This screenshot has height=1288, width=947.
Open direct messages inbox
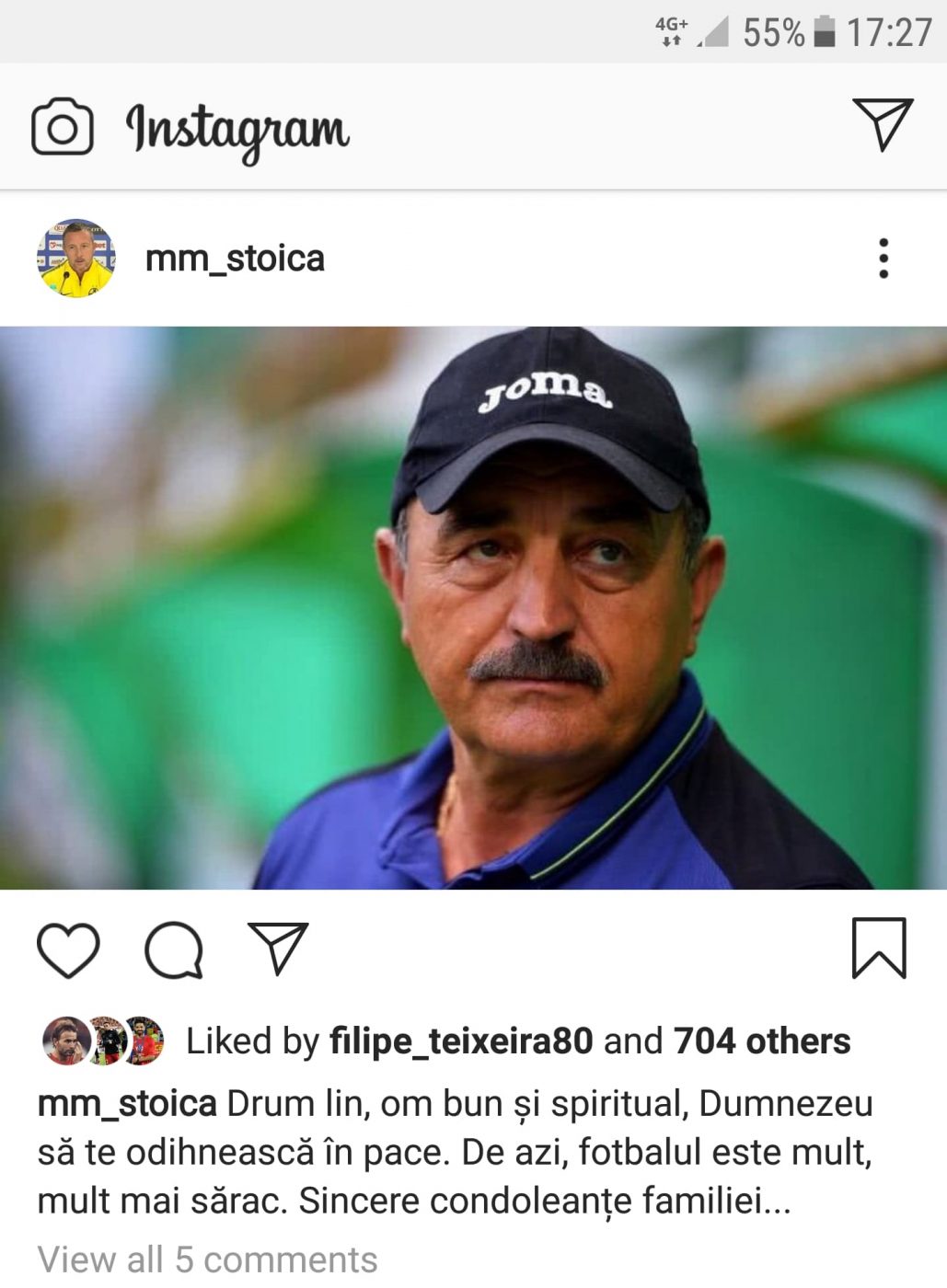(882, 124)
